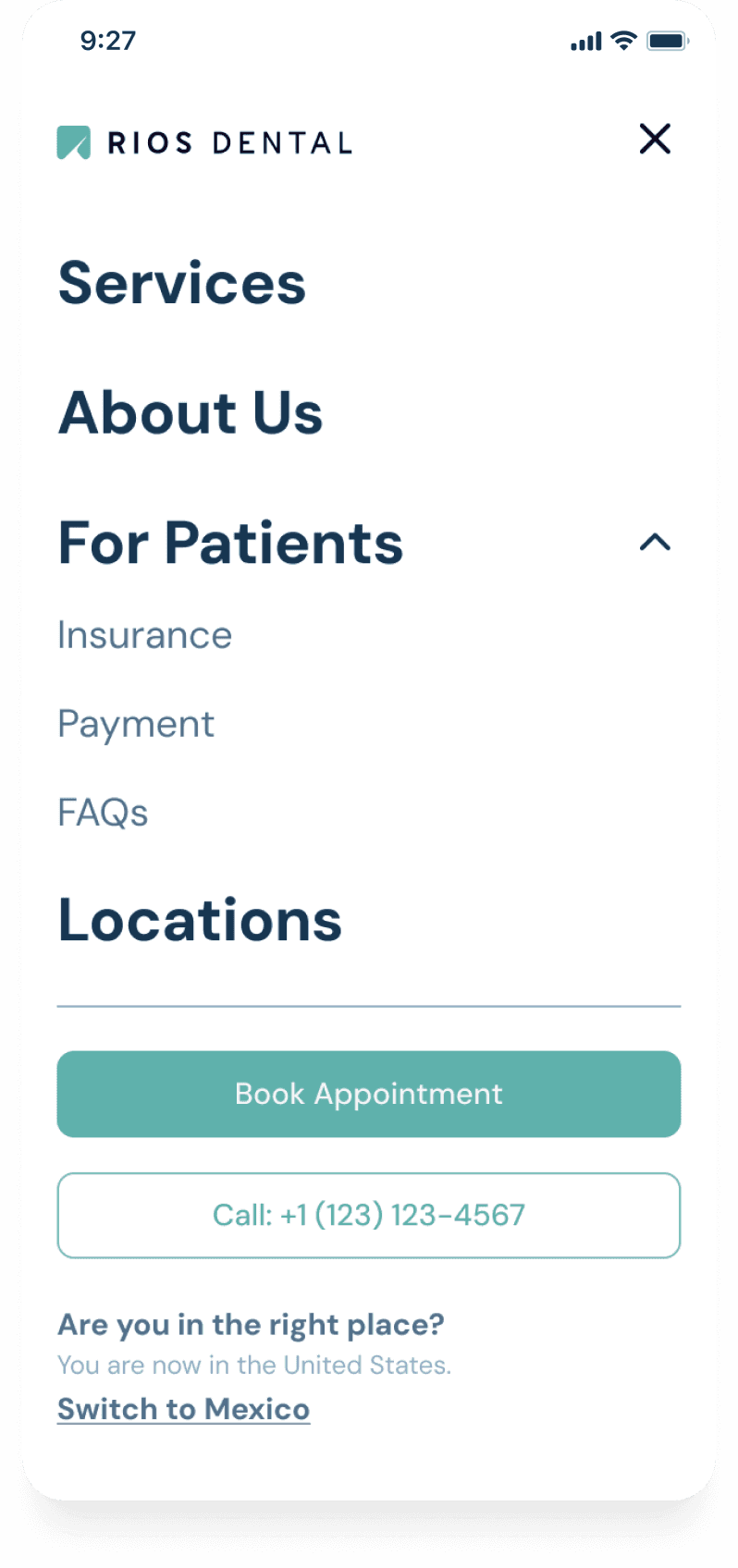The height and width of the screenshot is (1568, 738).
Task: View the FAQs page
Action: pos(103,813)
